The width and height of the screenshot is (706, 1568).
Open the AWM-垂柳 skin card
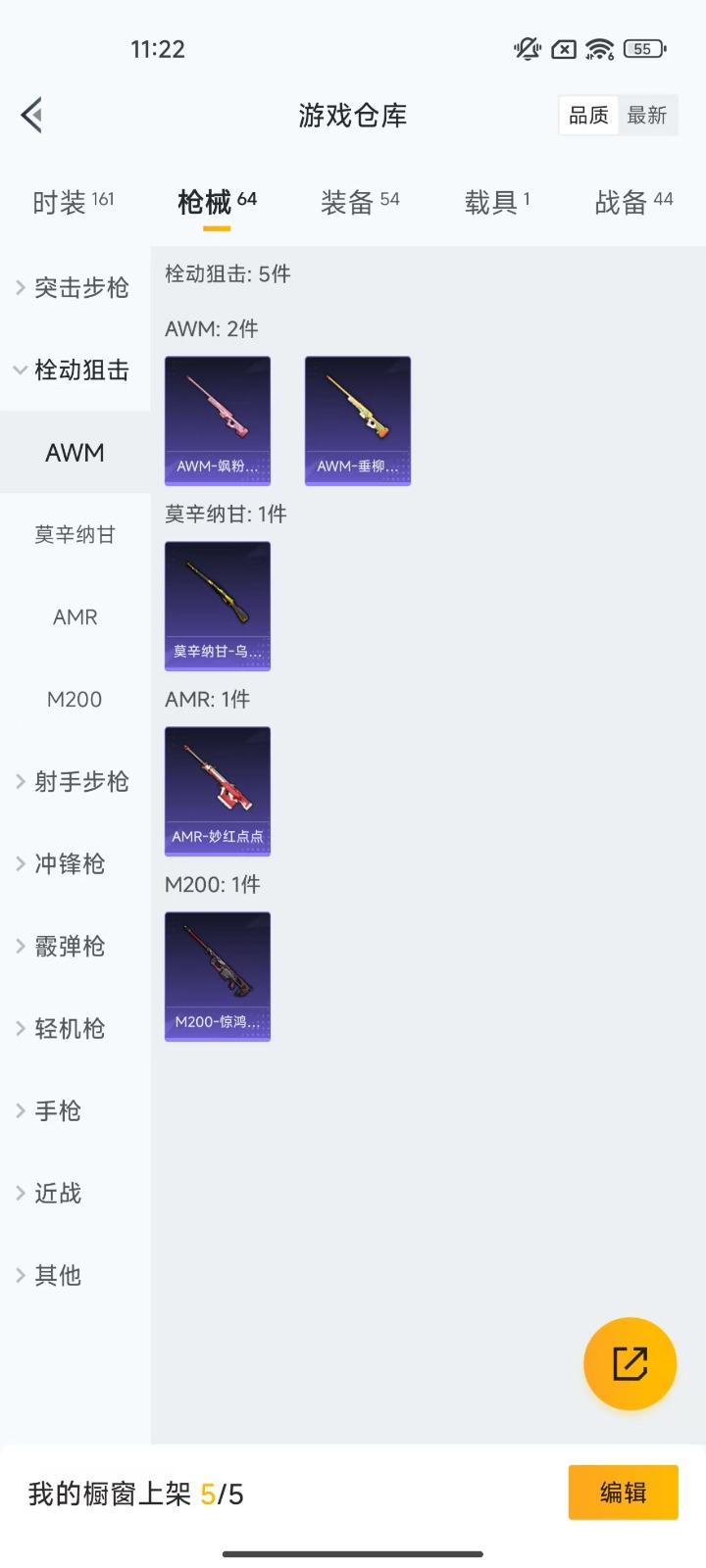click(358, 420)
